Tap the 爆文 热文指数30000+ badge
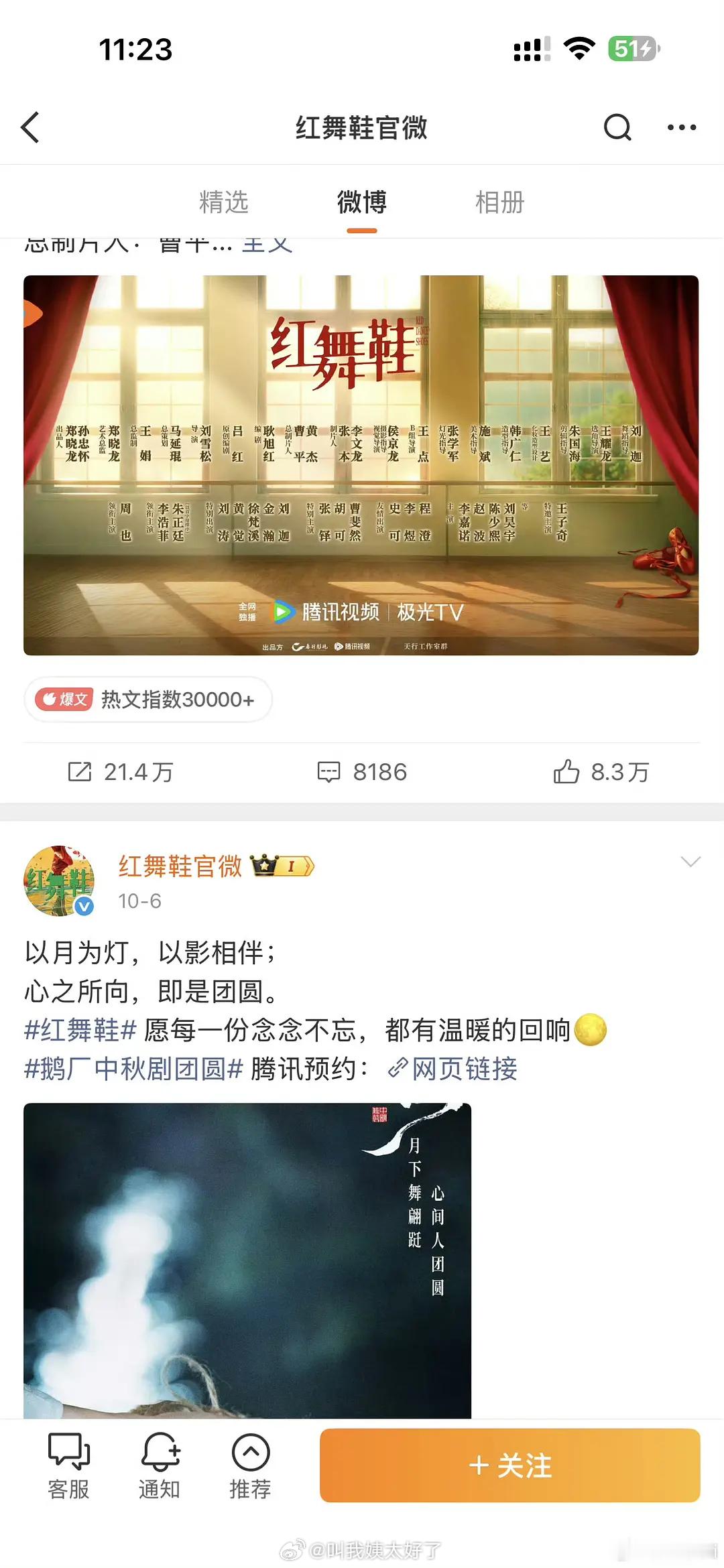 149,699
